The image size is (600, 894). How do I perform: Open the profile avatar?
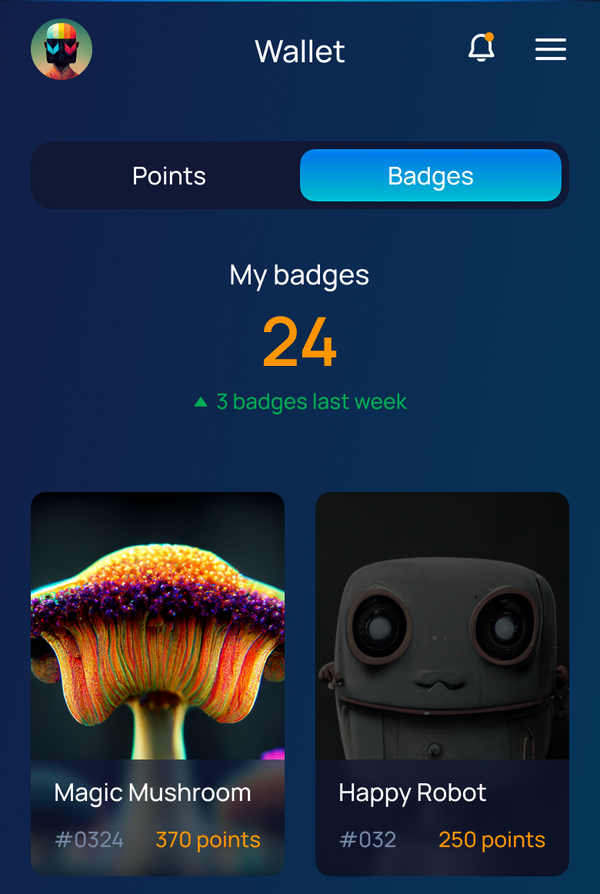point(62,50)
